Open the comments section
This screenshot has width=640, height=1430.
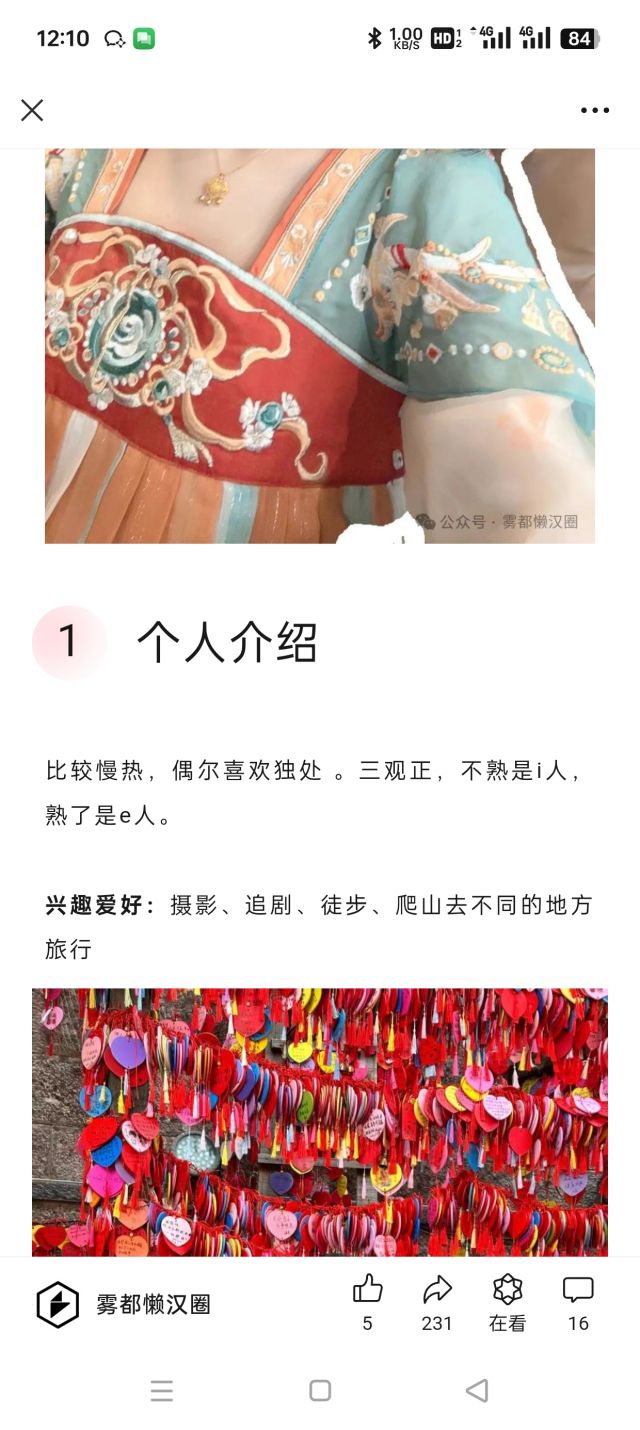click(x=578, y=1290)
